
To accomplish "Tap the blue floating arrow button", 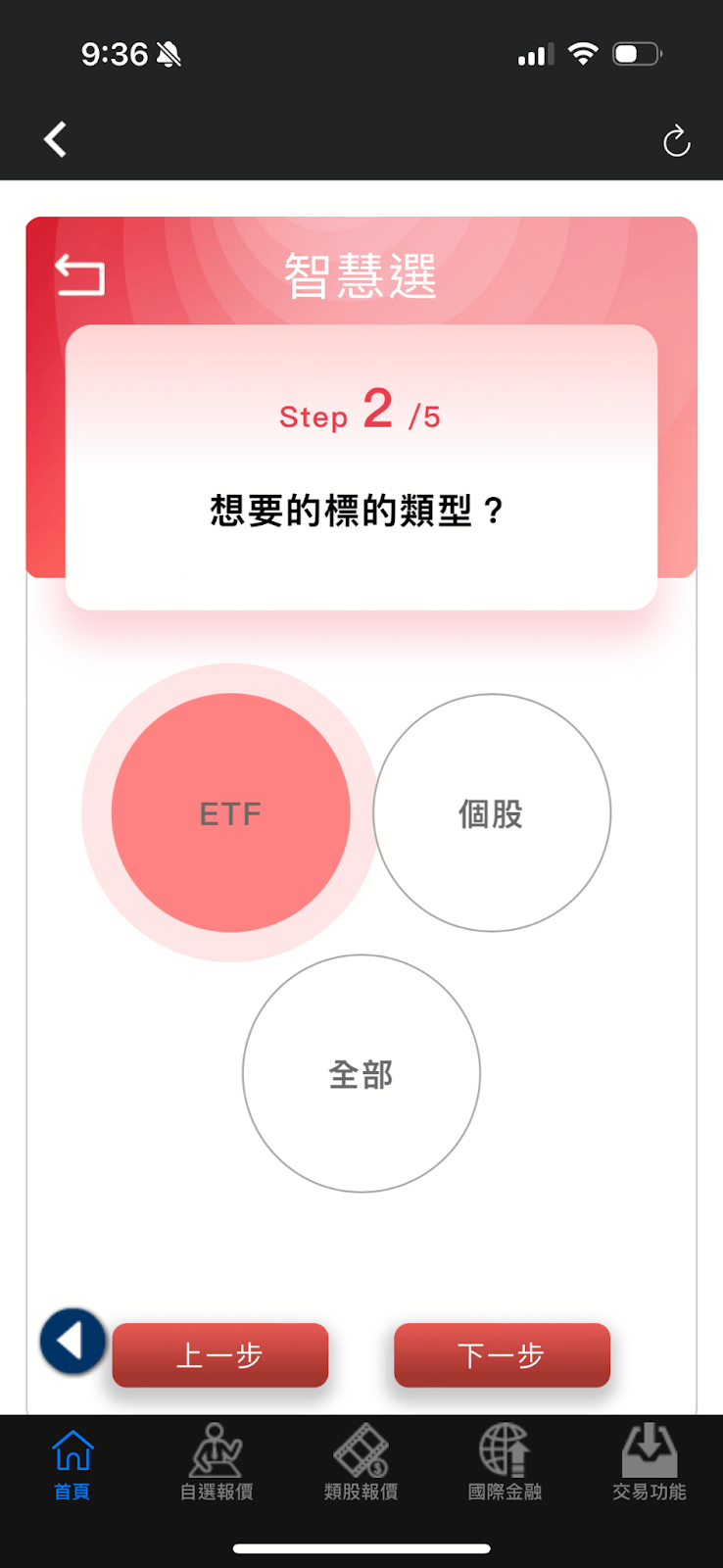I will pyautogui.click(x=72, y=1341).
